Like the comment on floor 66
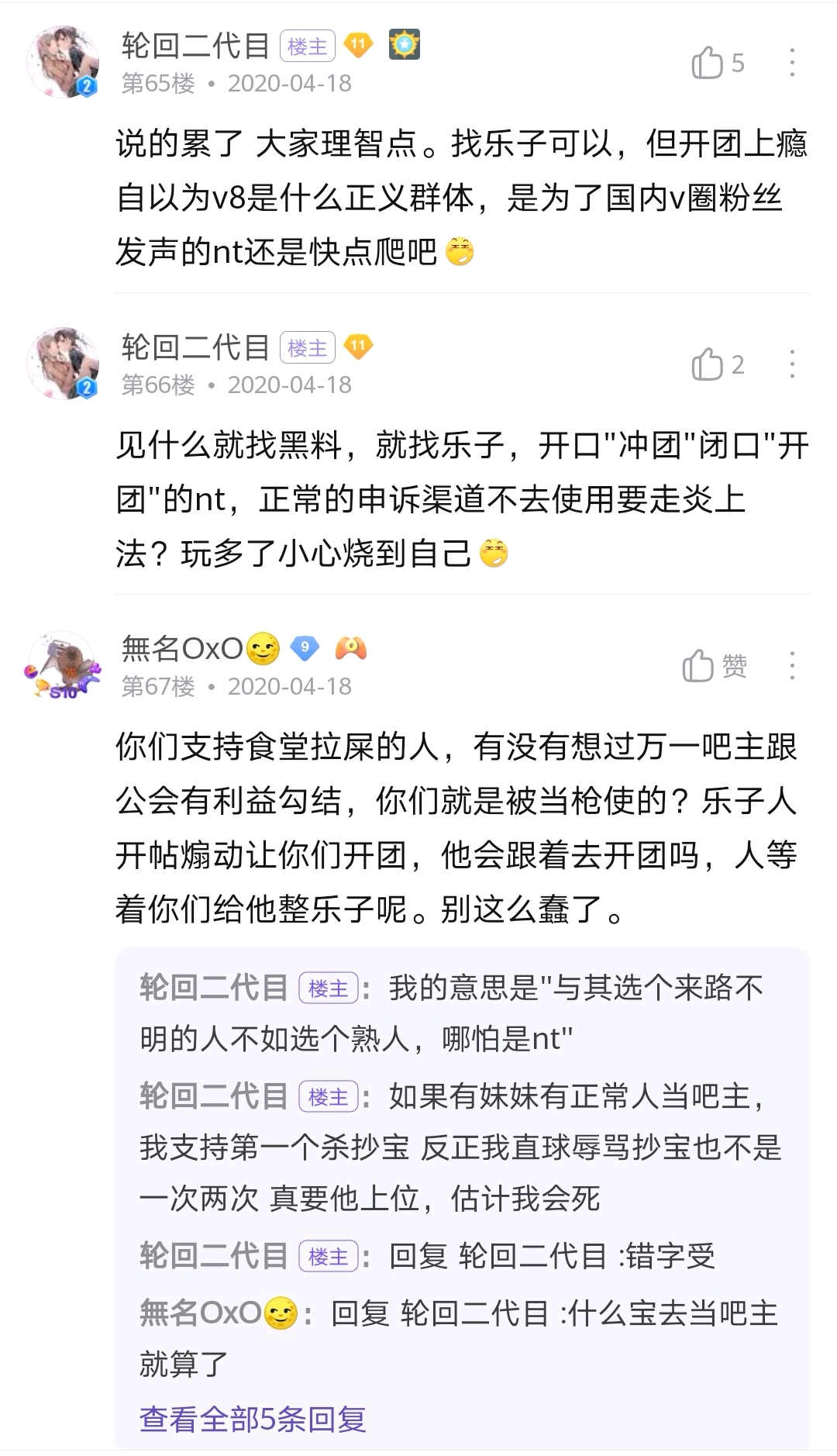Image resolution: width=837 pixels, height=1456 pixels. (716, 364)
